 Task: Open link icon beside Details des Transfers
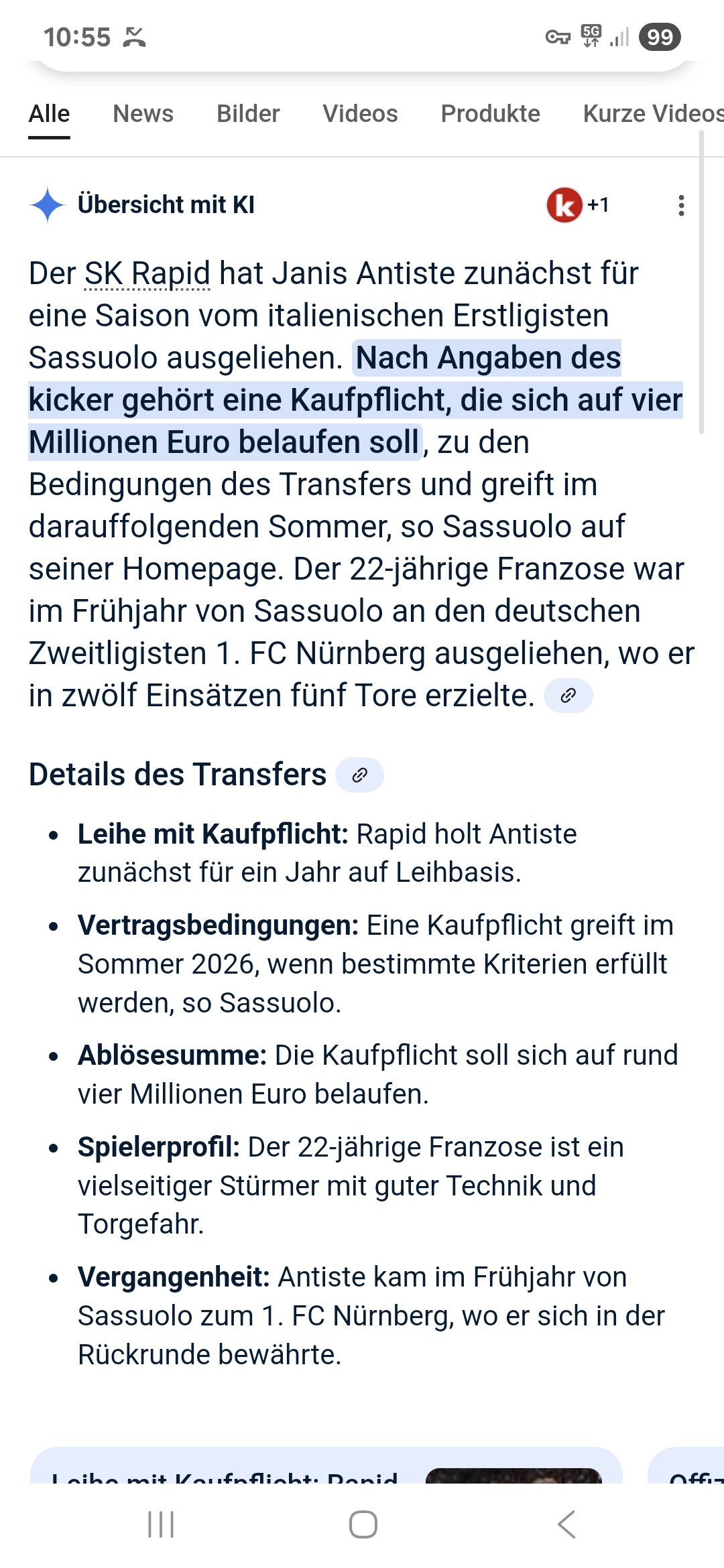click(x=359, y=775)
